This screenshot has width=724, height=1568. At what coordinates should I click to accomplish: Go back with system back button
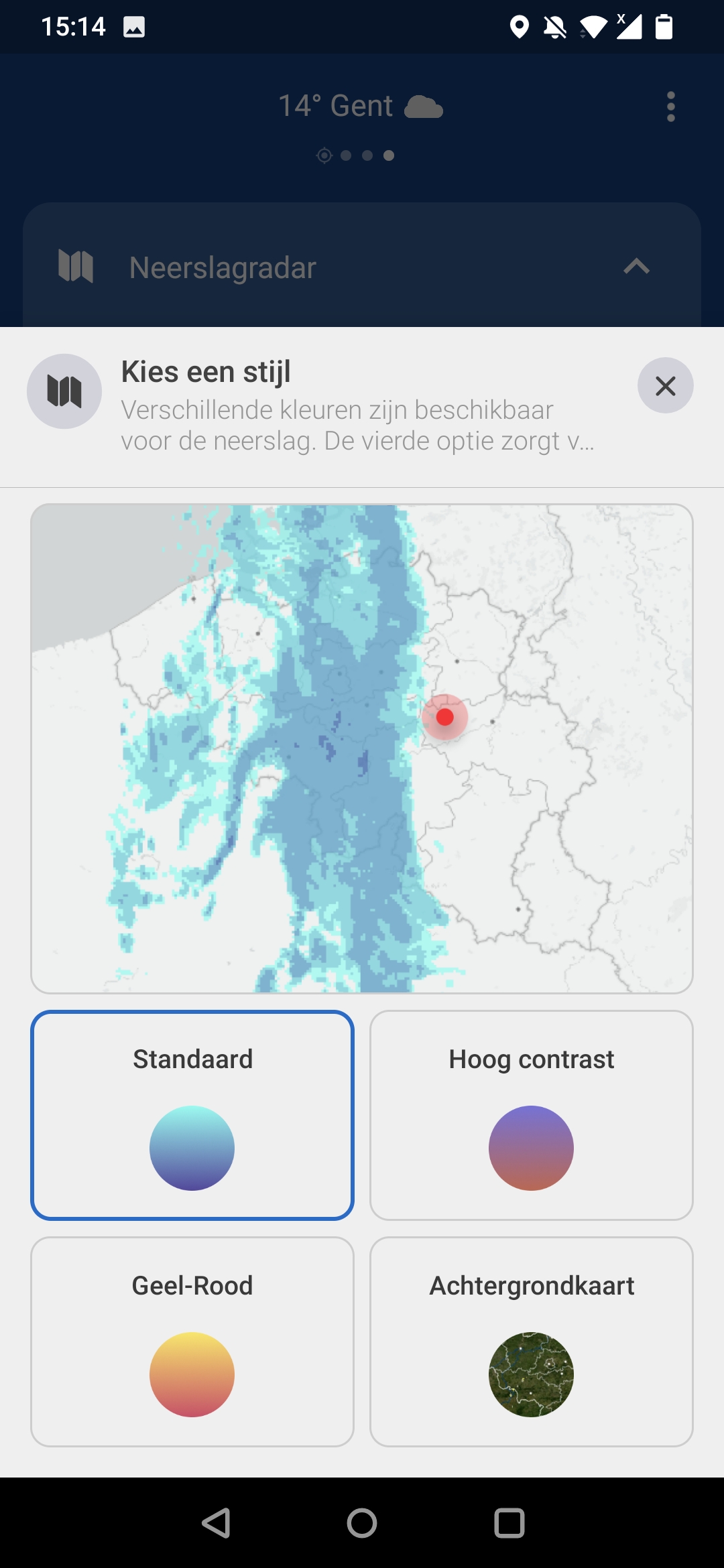217,1523
